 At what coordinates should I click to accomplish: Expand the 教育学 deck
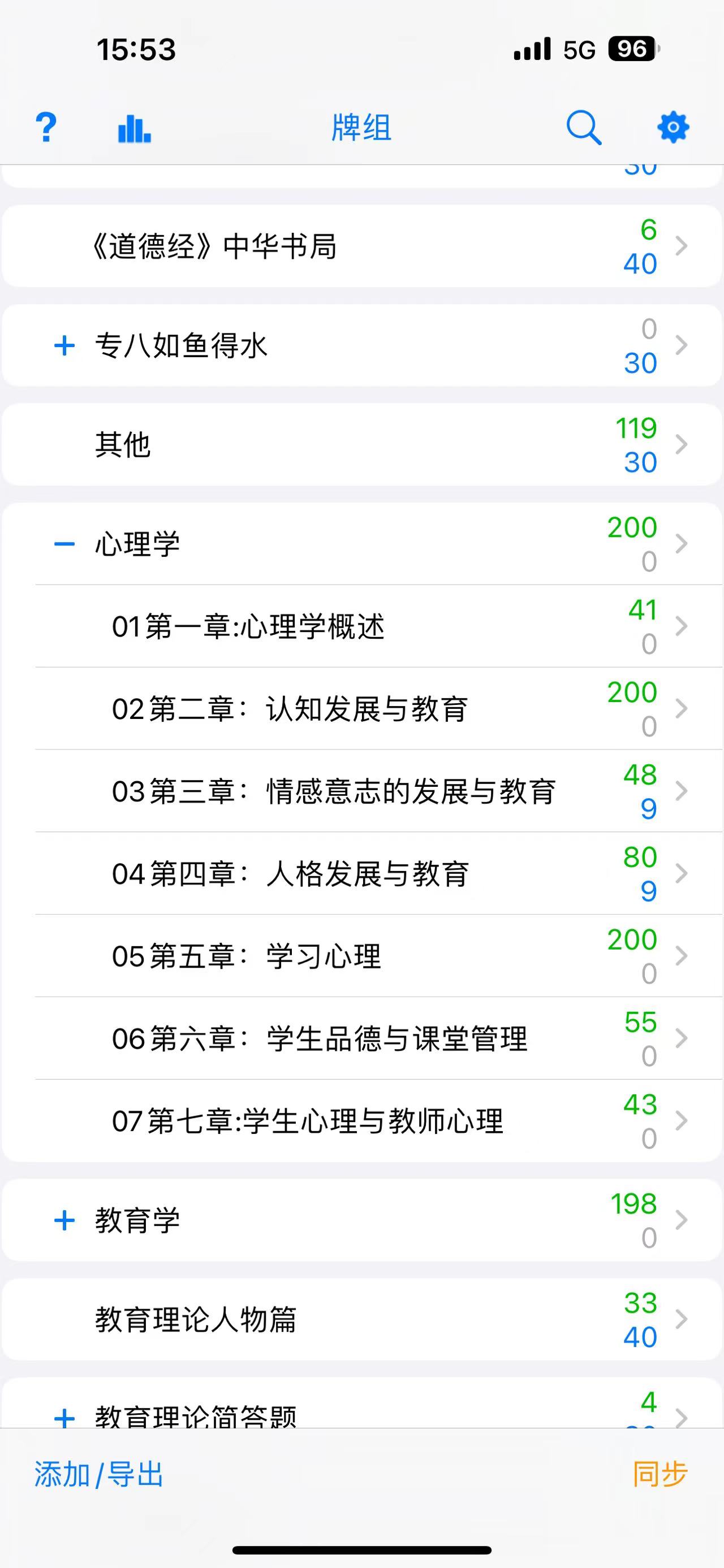pos(64,1220)
